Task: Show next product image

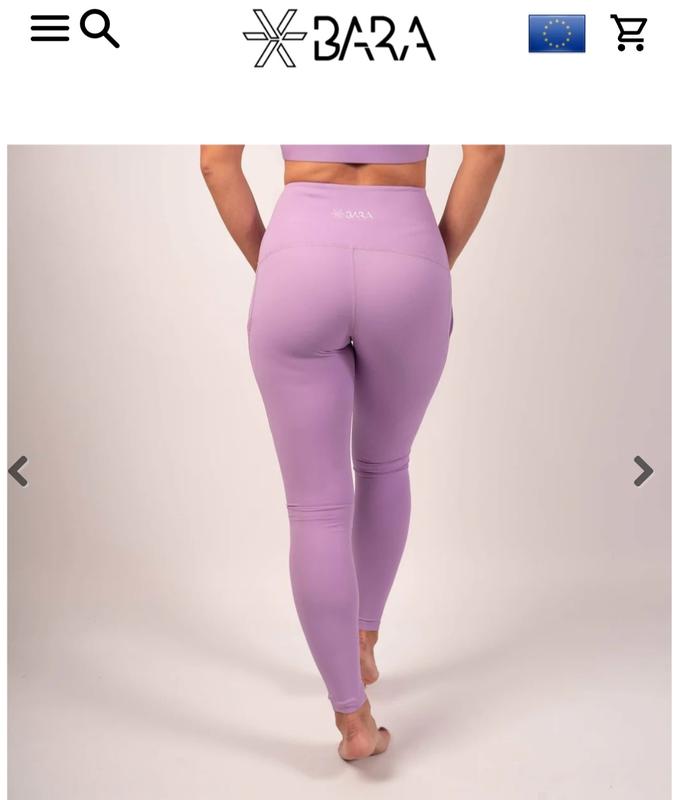Action: (643, 471)
